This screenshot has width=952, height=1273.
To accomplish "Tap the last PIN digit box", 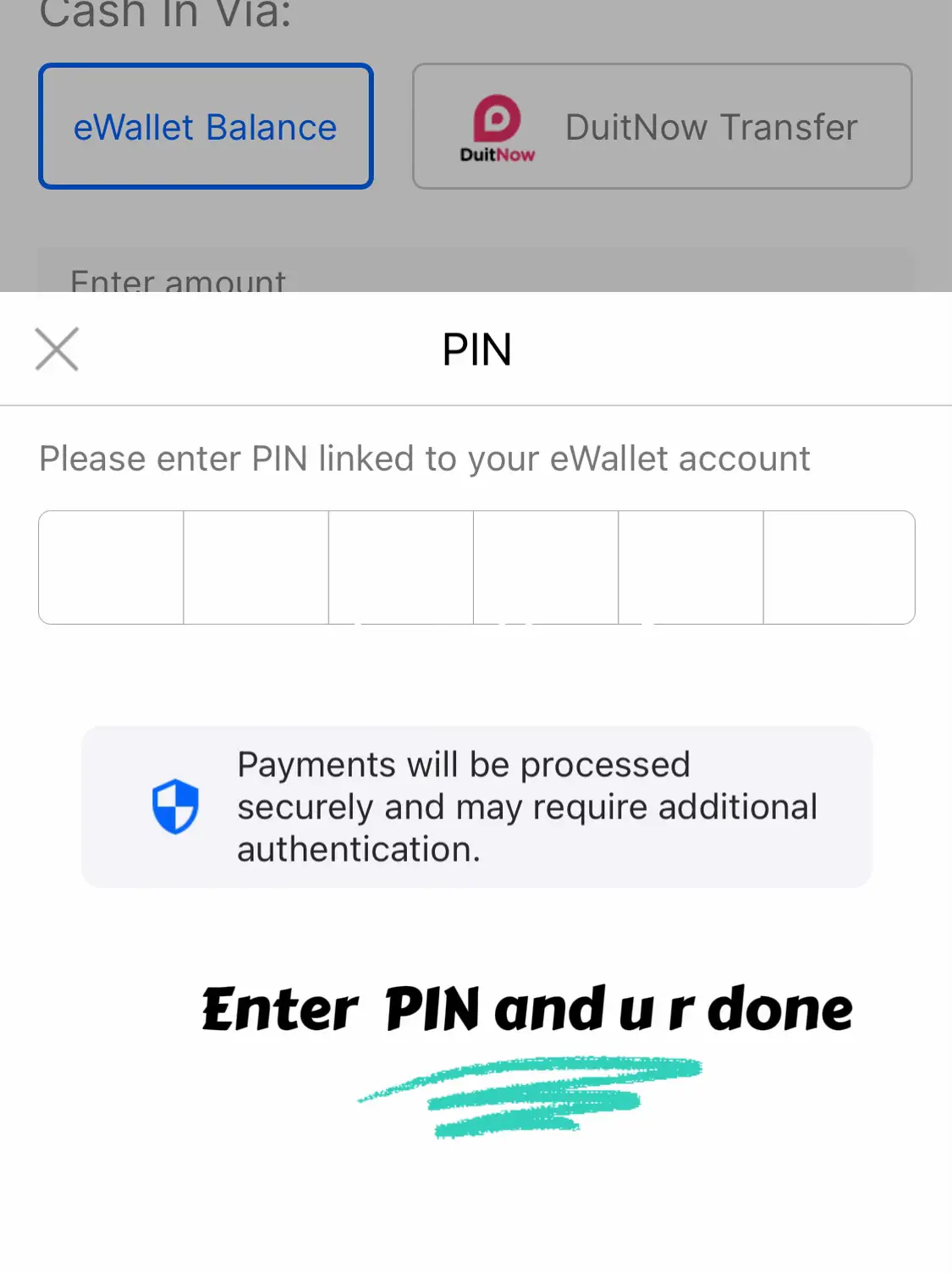I will point(839,567).
